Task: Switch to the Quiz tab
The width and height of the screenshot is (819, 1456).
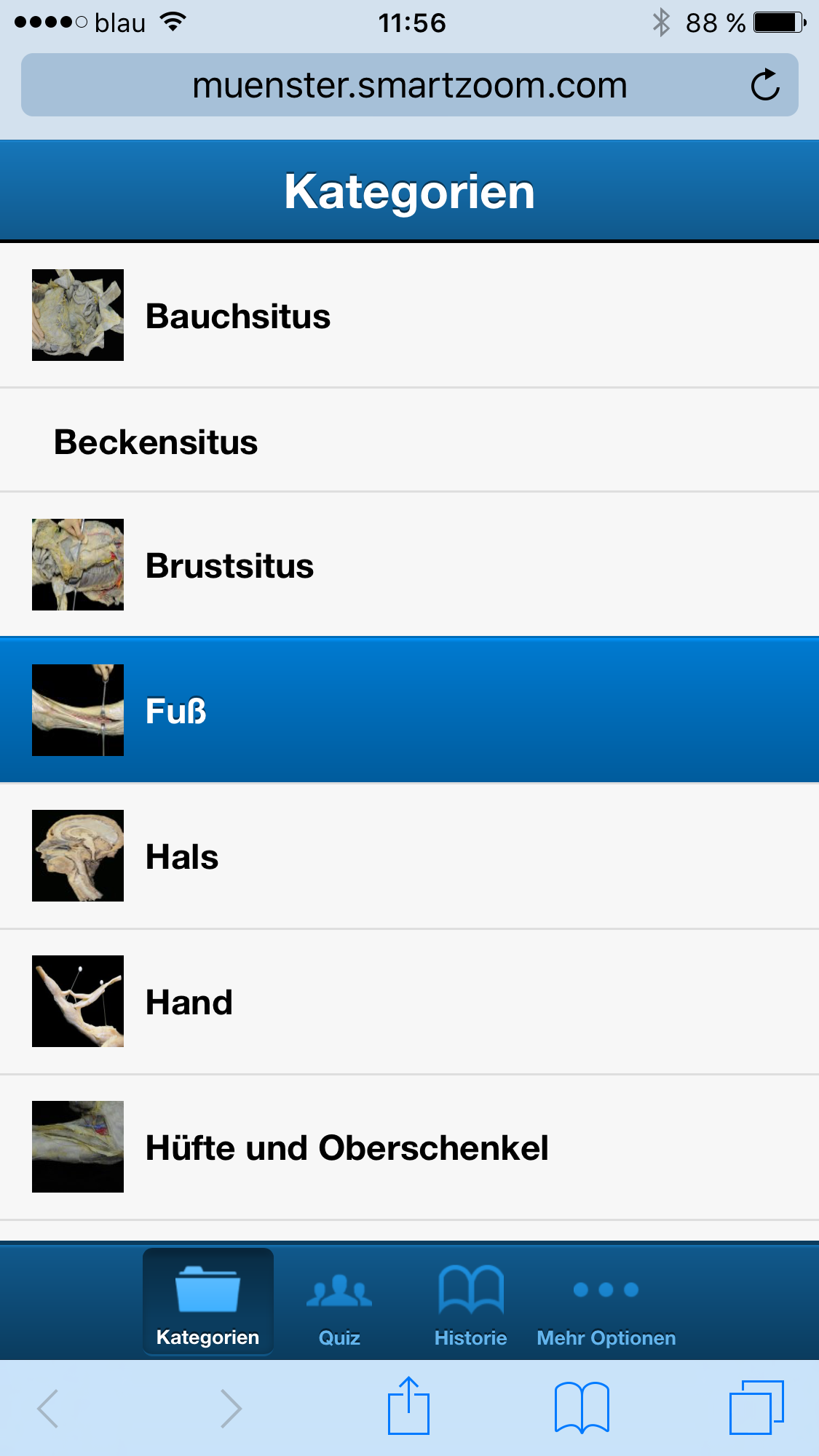Action: pyautogui.click(x=339, y=1304)
